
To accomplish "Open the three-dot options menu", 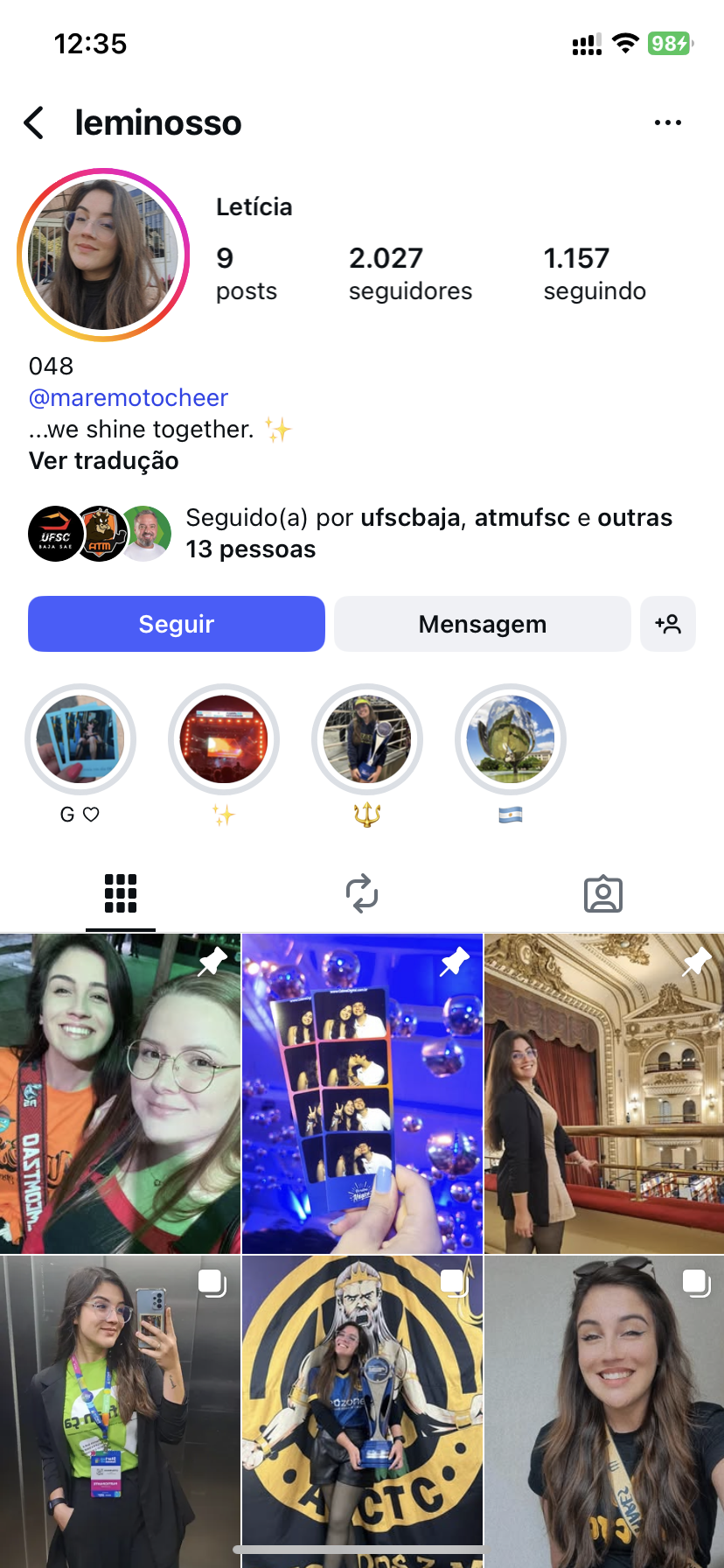I will click(667, 123).
